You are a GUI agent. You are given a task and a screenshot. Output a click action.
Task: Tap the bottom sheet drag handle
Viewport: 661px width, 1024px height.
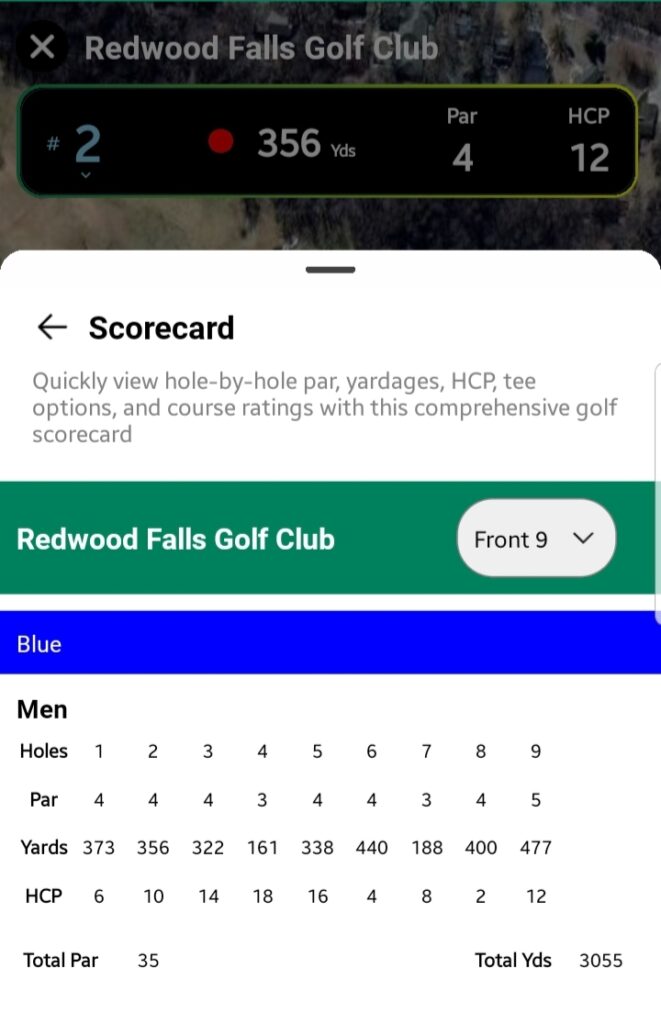[x=331, y=269]
